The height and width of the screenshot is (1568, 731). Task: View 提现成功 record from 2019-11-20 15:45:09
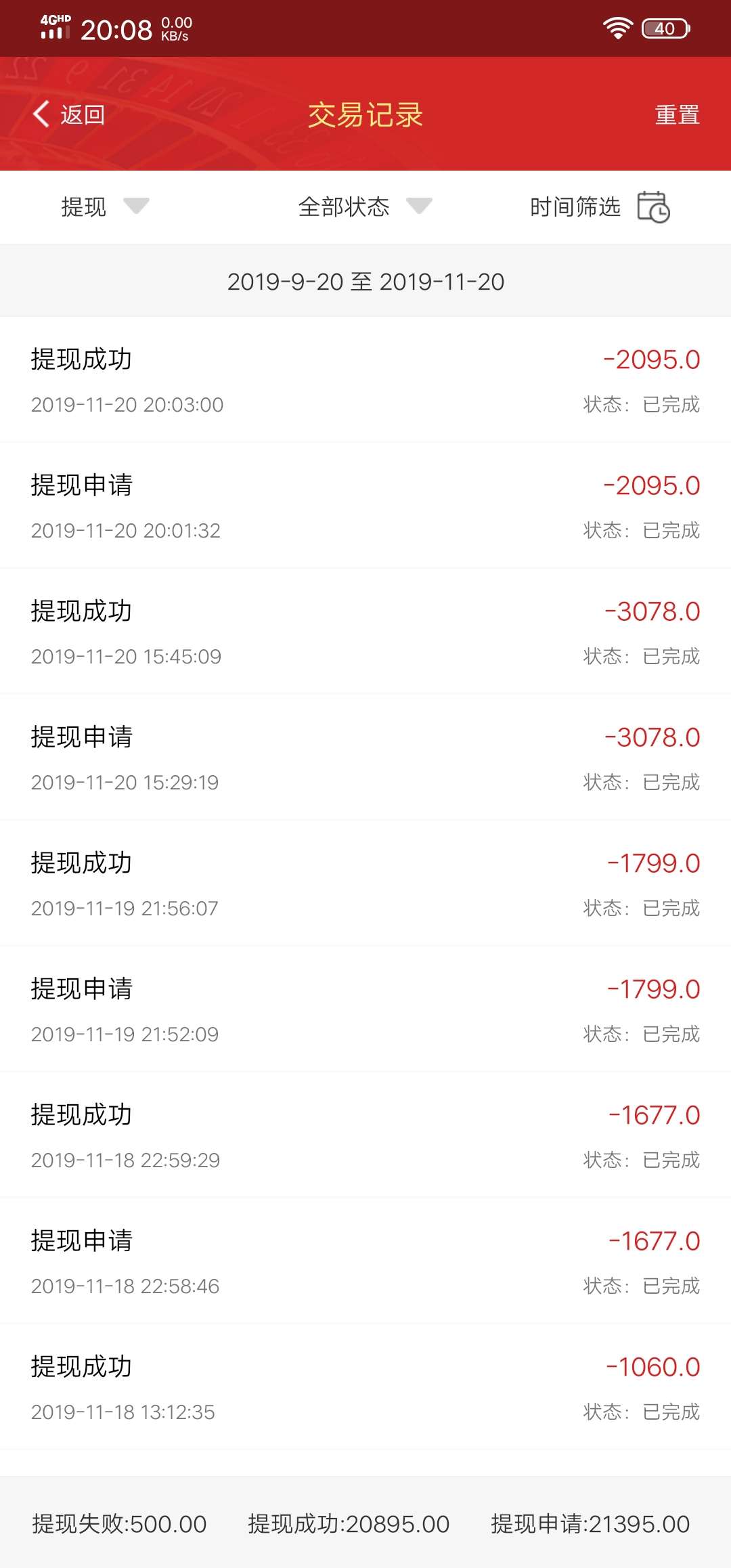click(365, 632)
